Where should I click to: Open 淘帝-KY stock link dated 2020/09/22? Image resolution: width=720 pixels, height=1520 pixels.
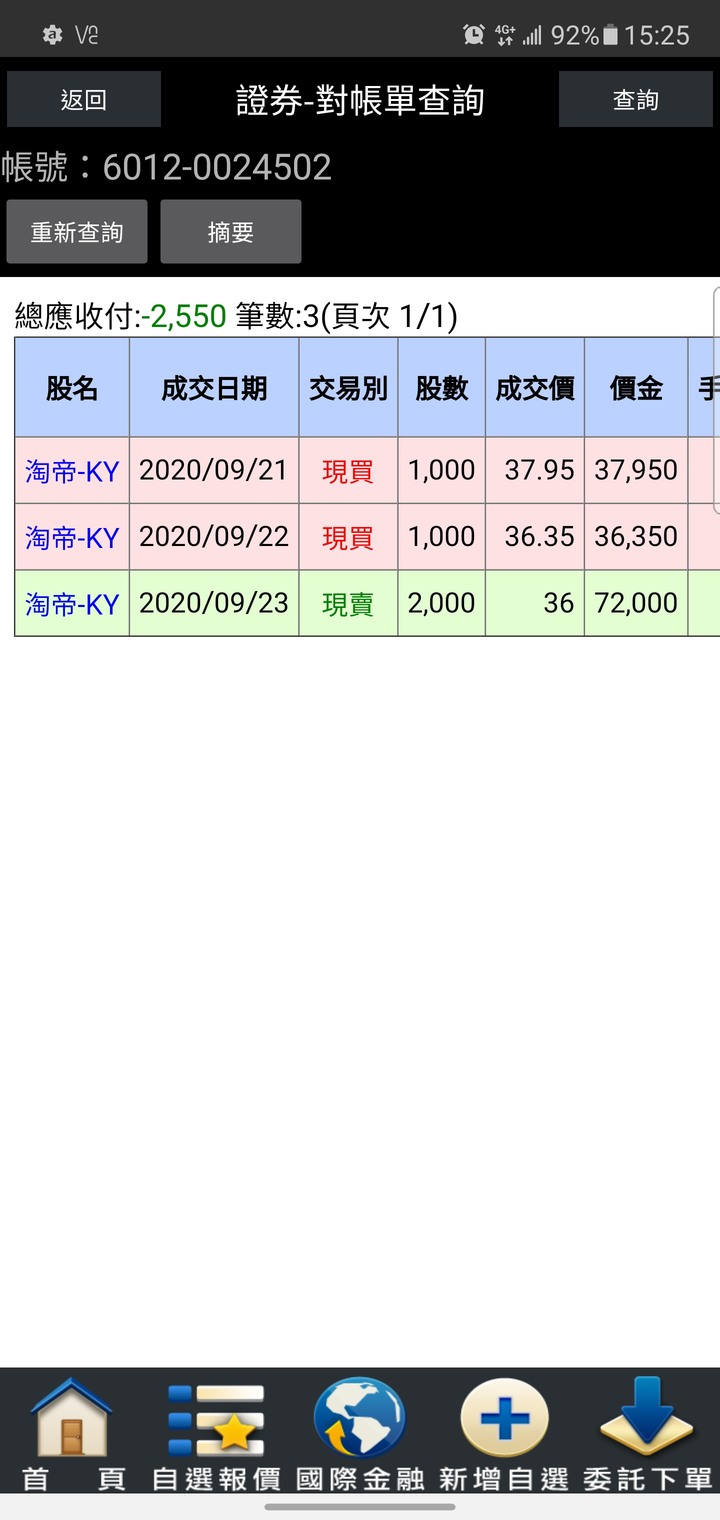pos(72,538)
